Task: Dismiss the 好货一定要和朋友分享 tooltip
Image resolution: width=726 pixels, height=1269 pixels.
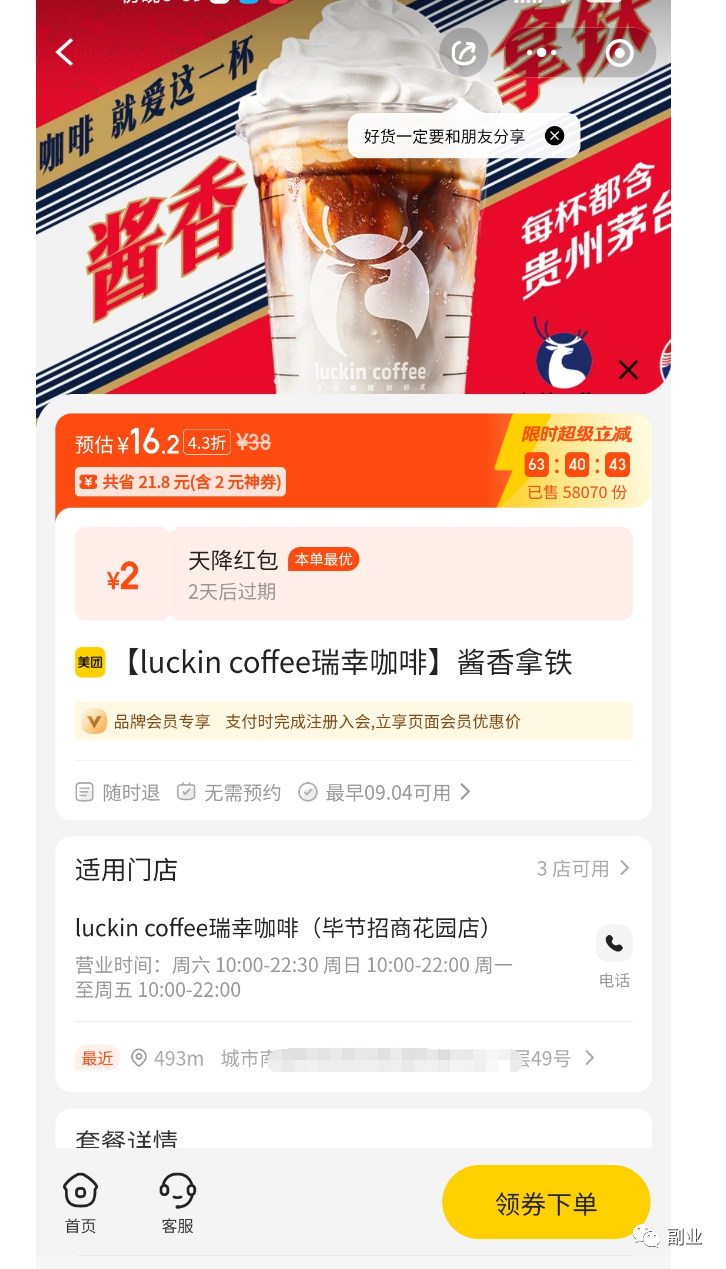Action: (554, 135)
